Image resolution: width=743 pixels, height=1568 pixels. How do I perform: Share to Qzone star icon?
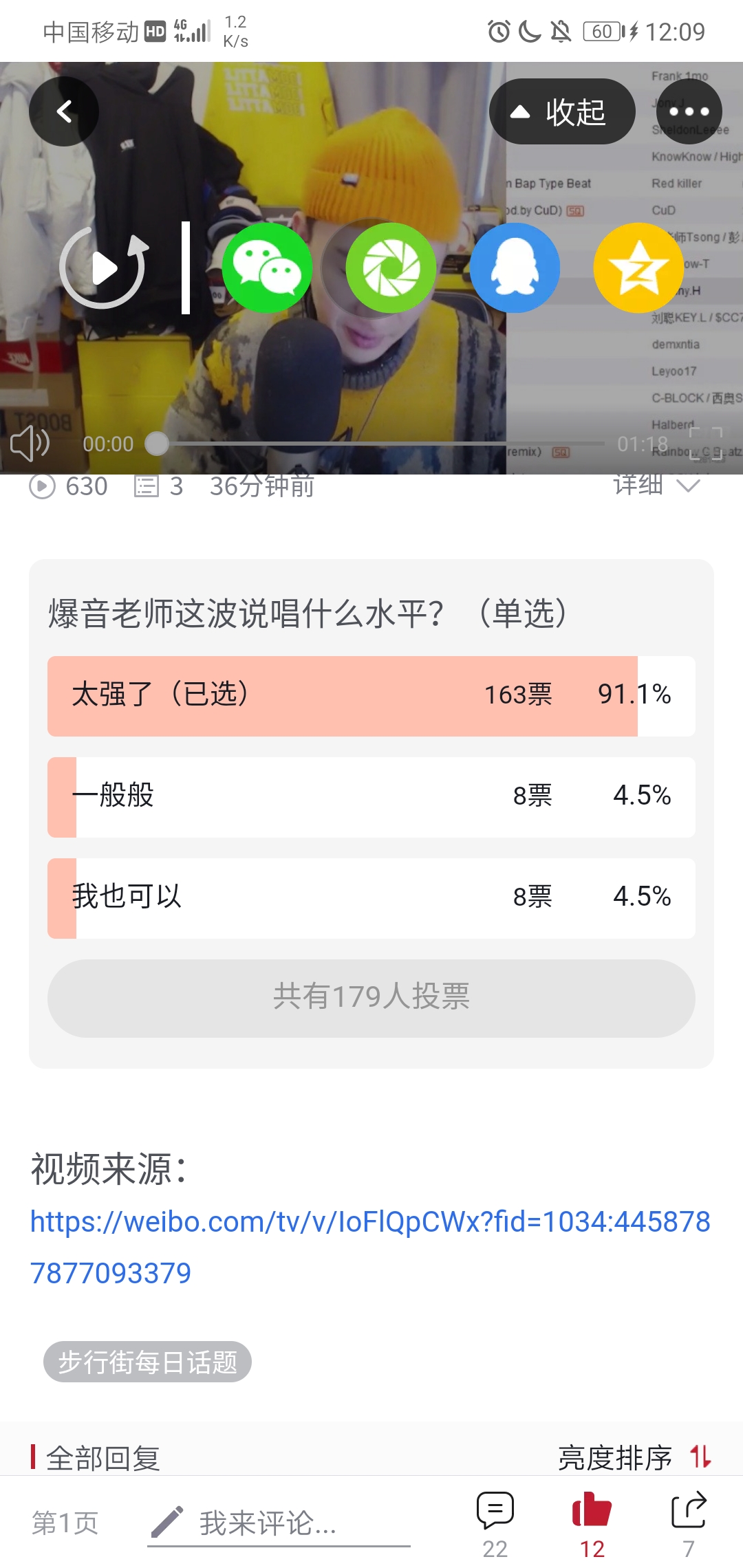638,268
